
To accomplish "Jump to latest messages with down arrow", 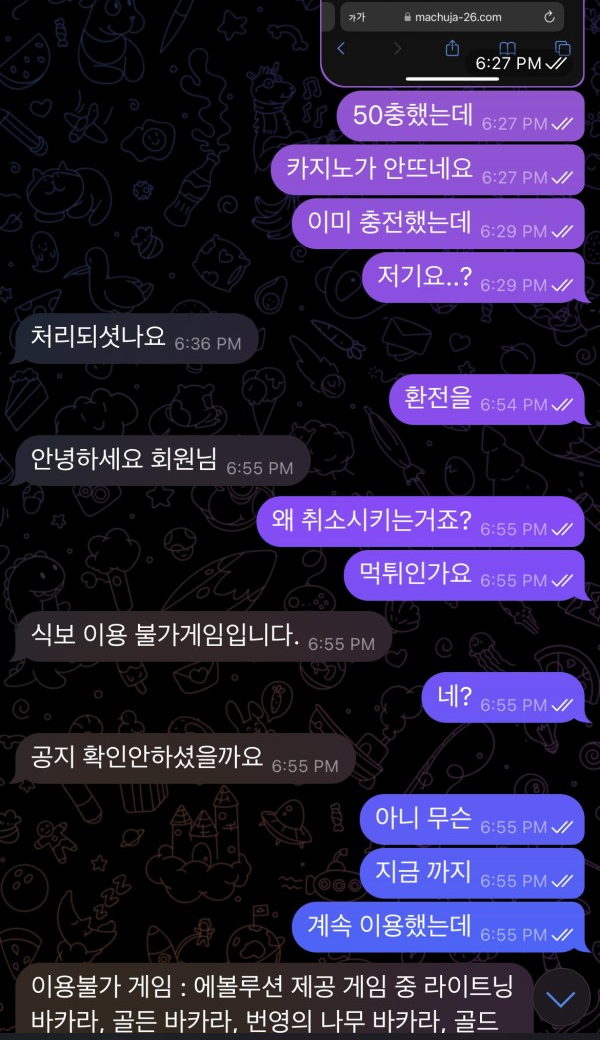I will 562,1000.
